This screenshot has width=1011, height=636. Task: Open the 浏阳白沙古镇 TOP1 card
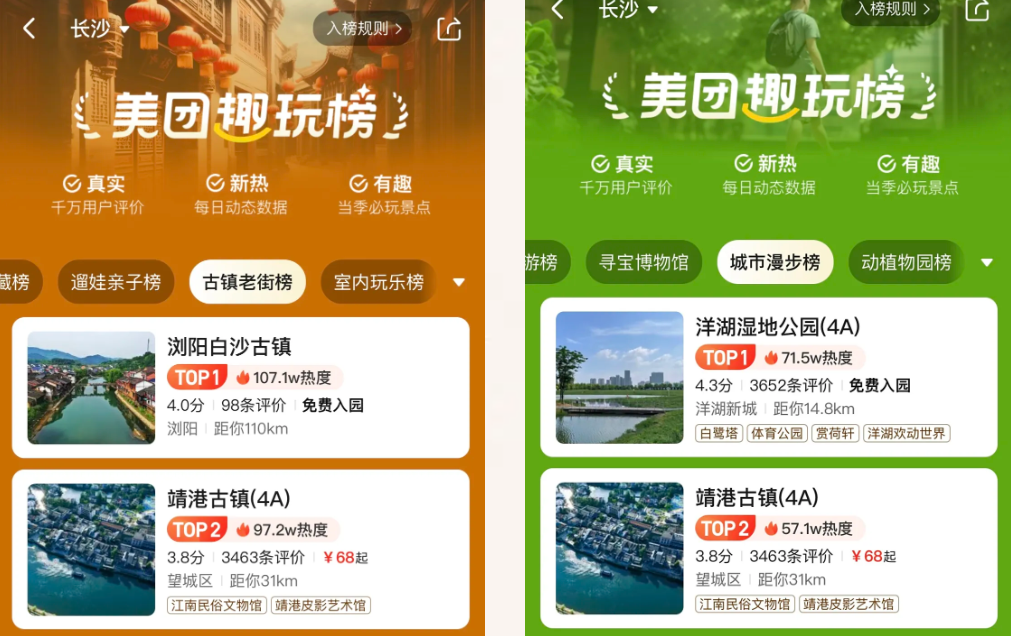pos(240,388)
